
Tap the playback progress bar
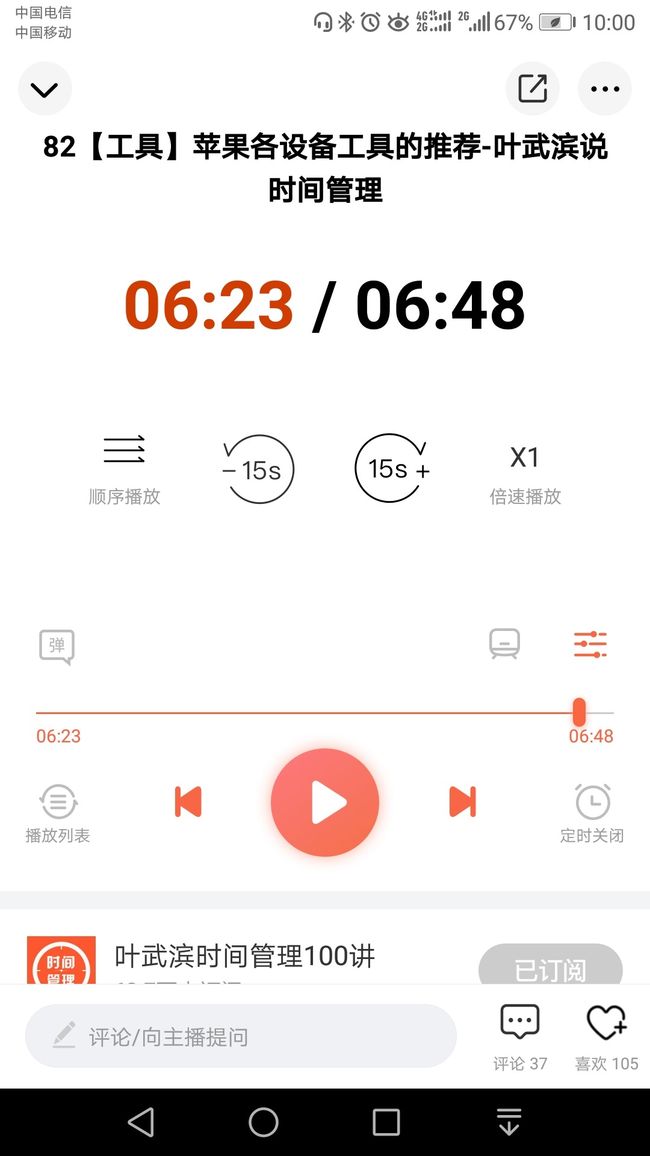click(x=324, y=713)
